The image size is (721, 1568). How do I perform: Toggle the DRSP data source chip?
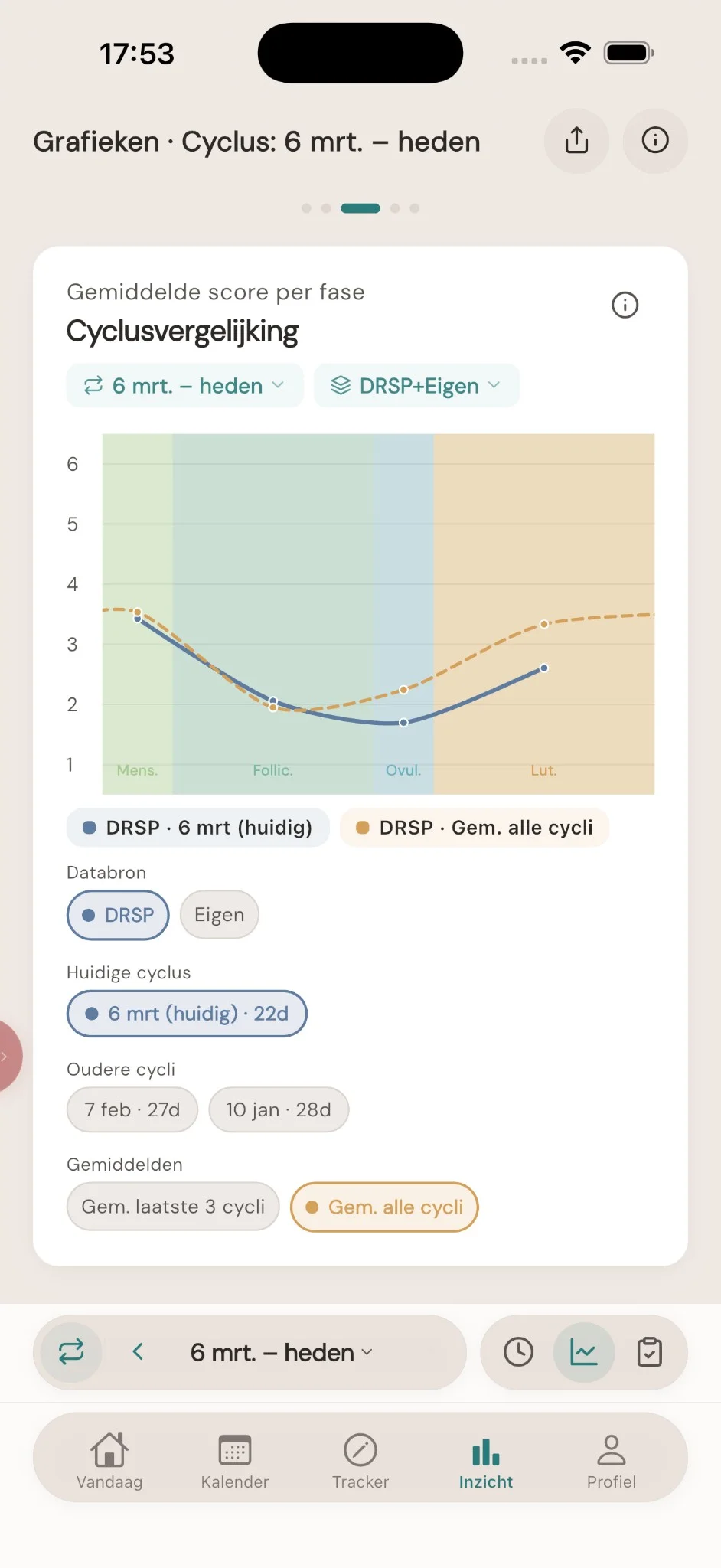pos(118,915)
